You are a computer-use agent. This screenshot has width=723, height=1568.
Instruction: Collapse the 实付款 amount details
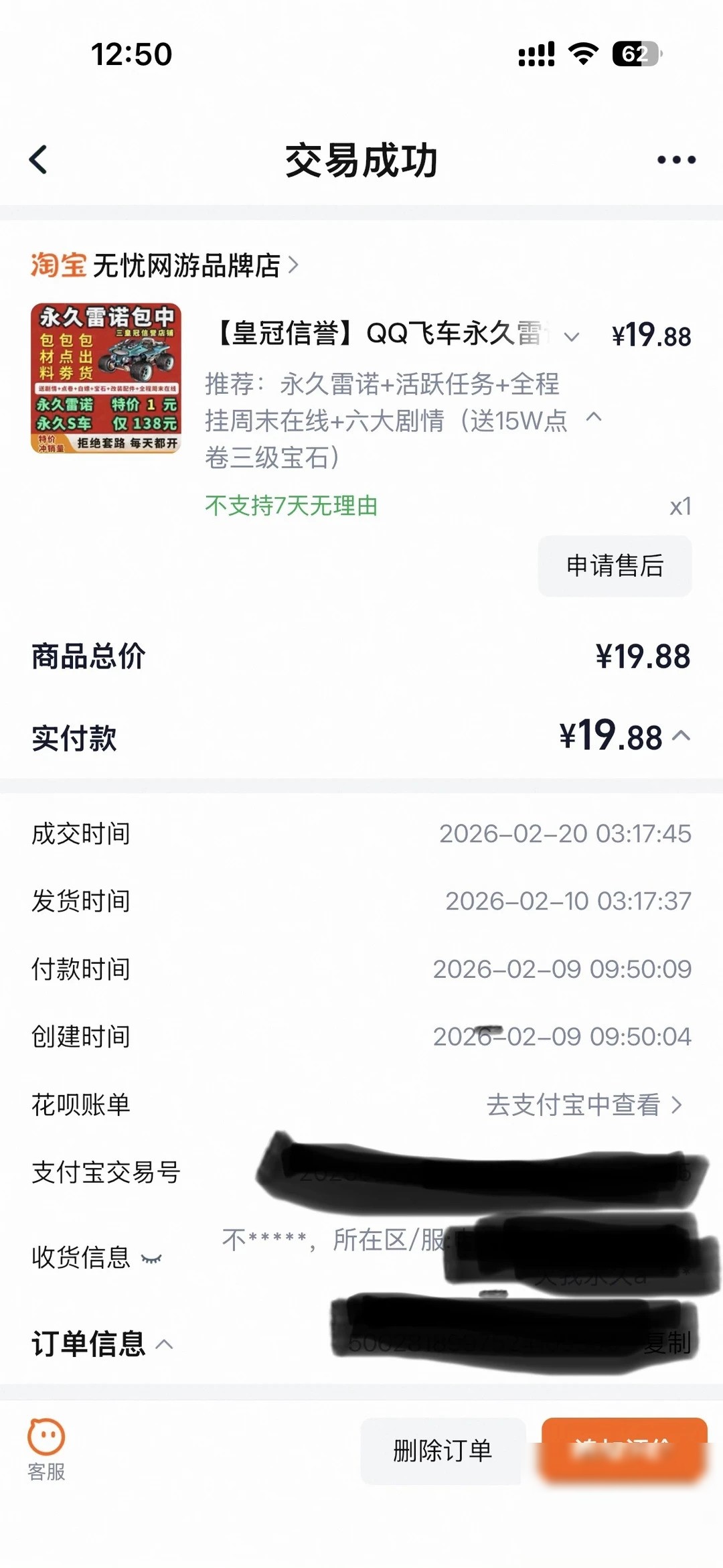(x=681, y=736)
